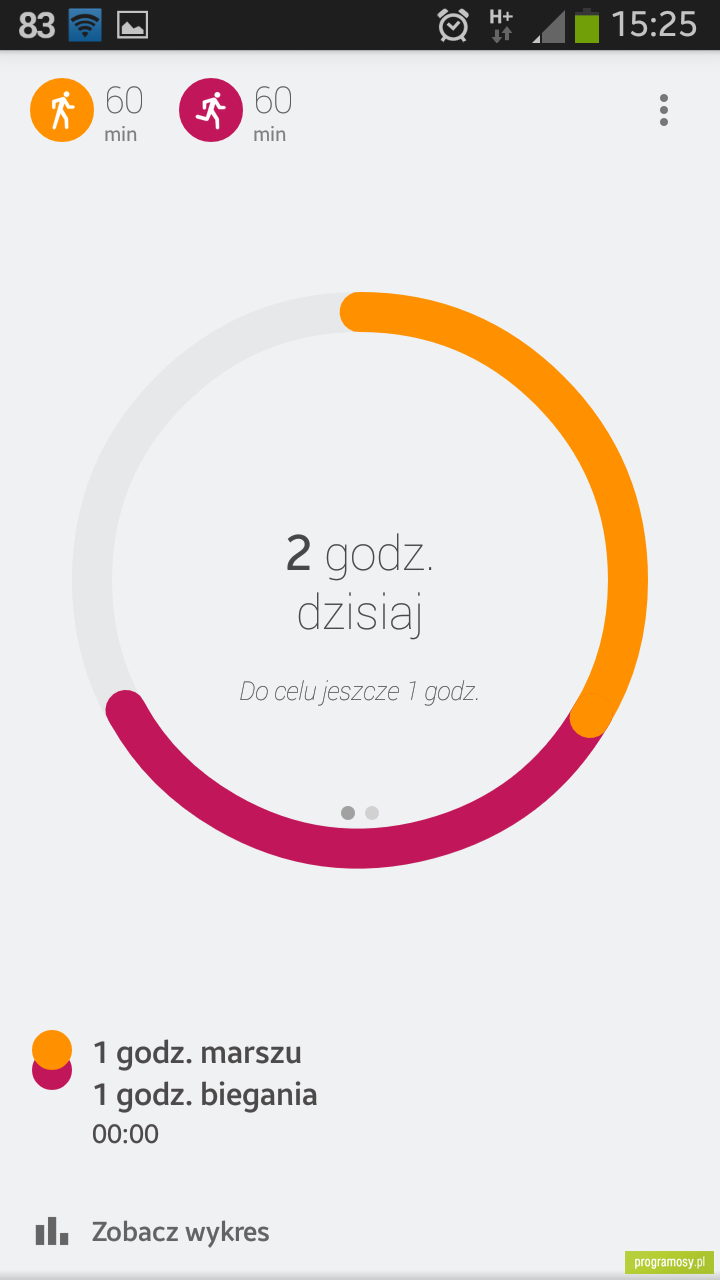Viewport: 720px width, 1280px height.
Task: Open Zobacz wykres chart view
Action: [x=152, y=1232]
